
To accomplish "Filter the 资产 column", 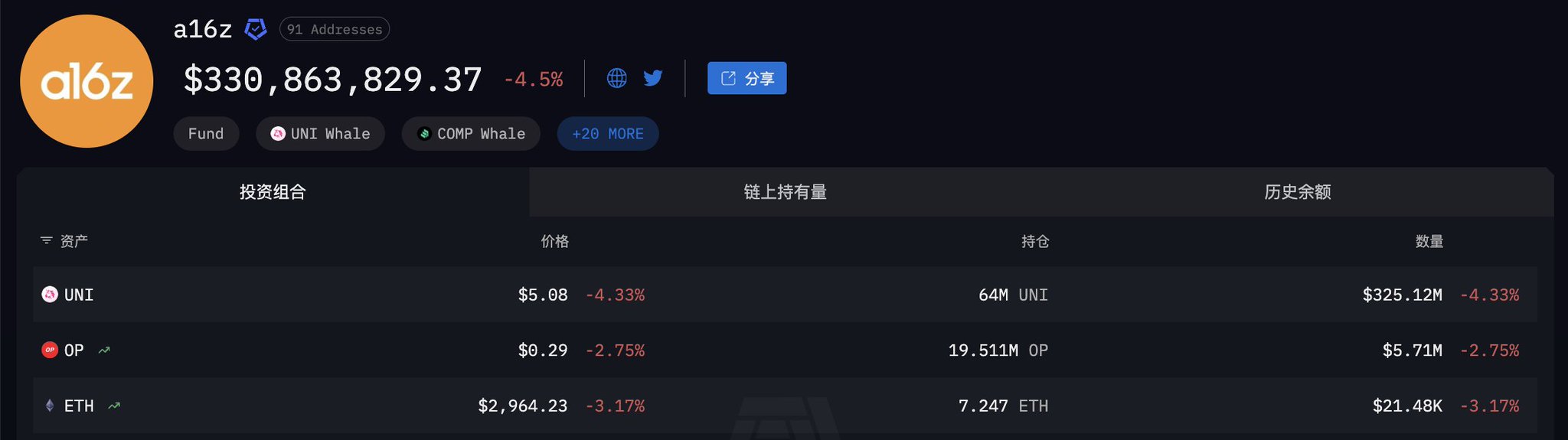I will 47,241.
